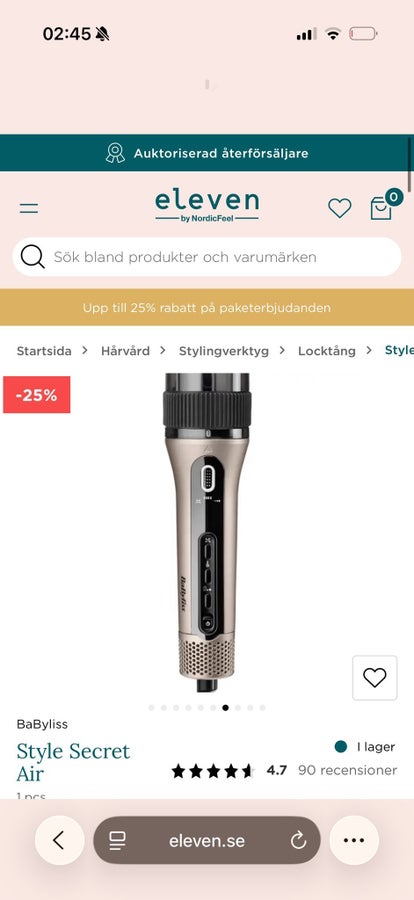The image size is (414, 900).
Task: Open the shopping bag cart
Action: (382, 207)
